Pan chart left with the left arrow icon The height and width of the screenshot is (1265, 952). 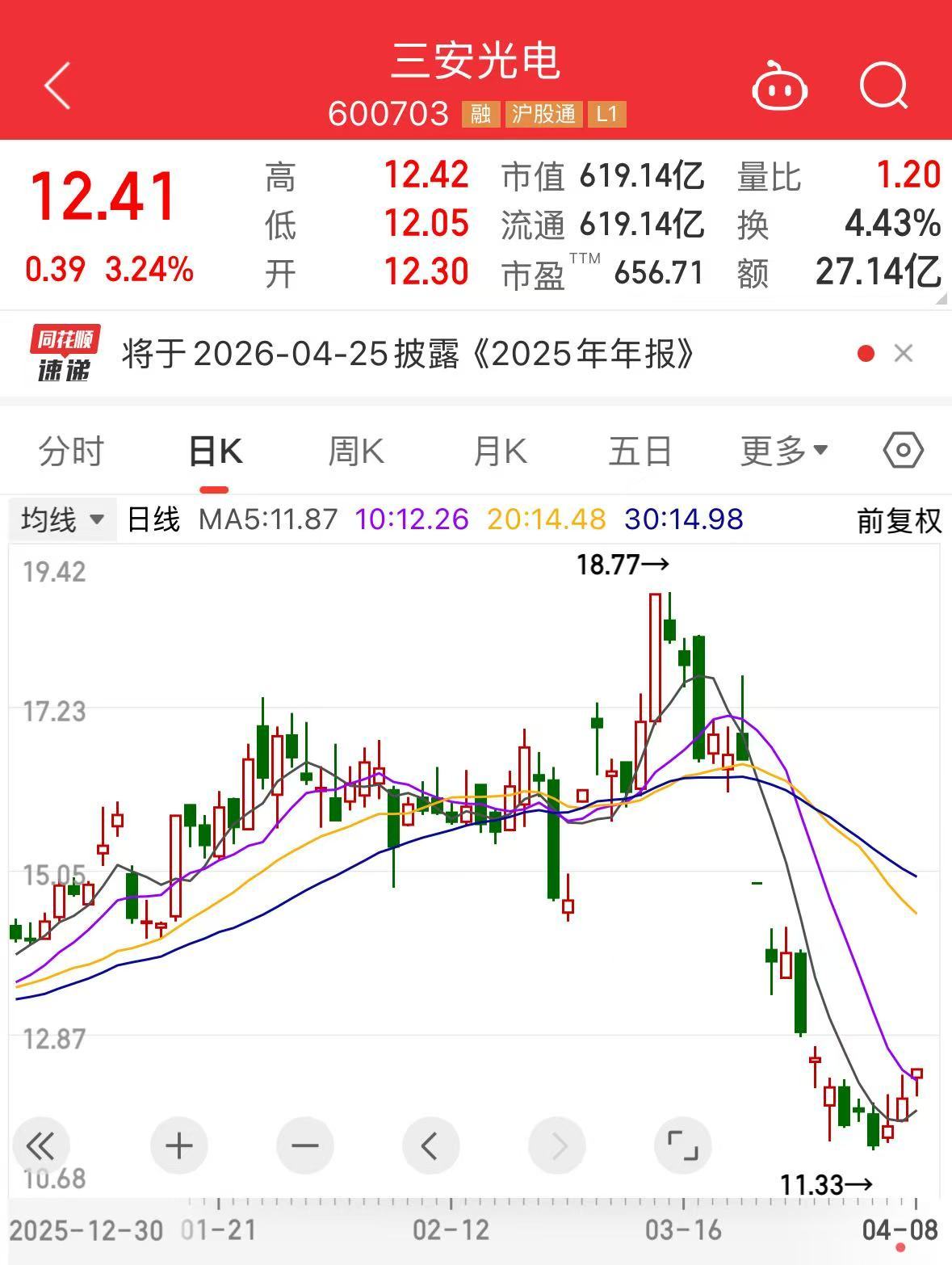tap(430, 1145)
